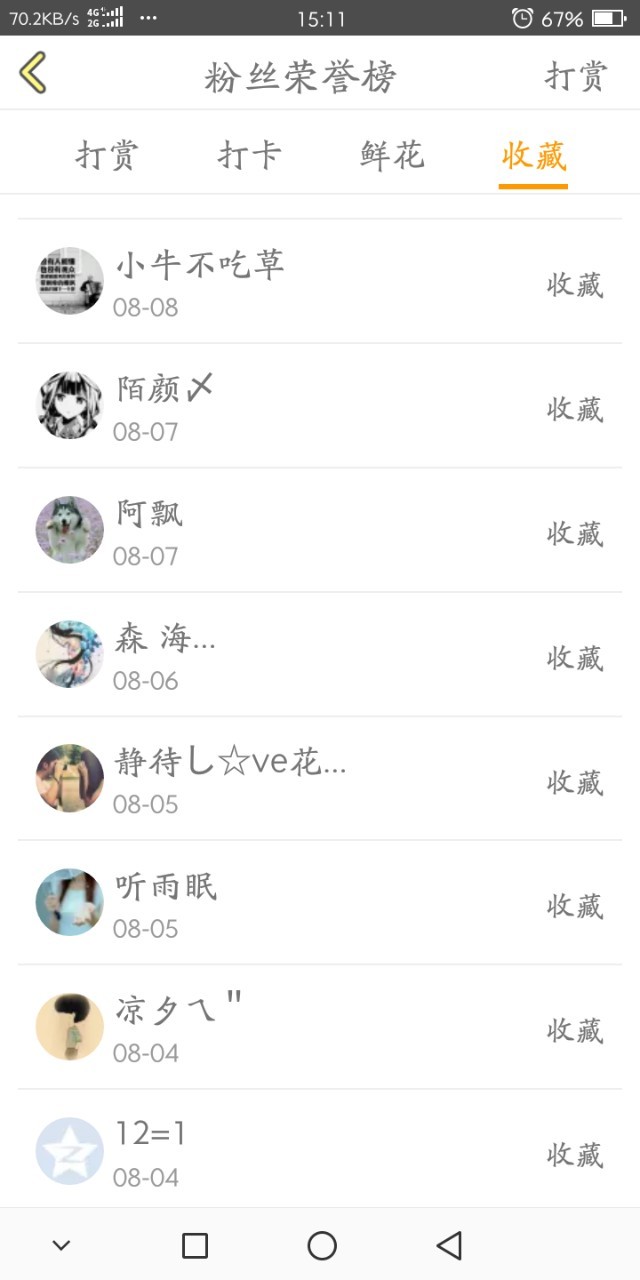Viewport: 640px width, 1280px height.
Task: Open the 森 海… row
Action: tap(320, 655)
